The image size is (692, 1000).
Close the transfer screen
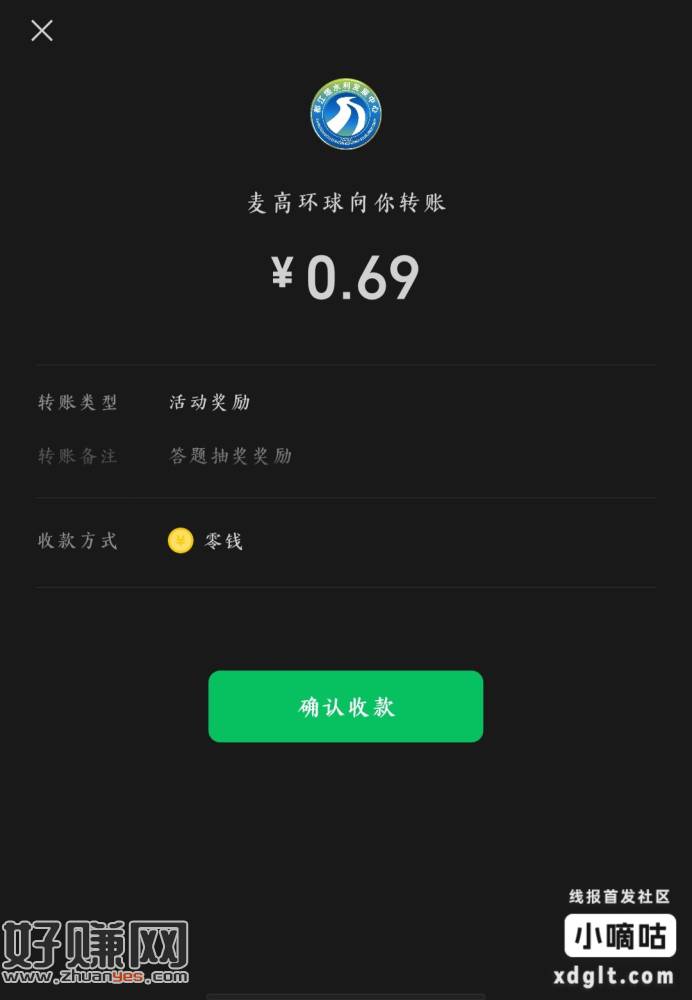click(x=42, y=31)
